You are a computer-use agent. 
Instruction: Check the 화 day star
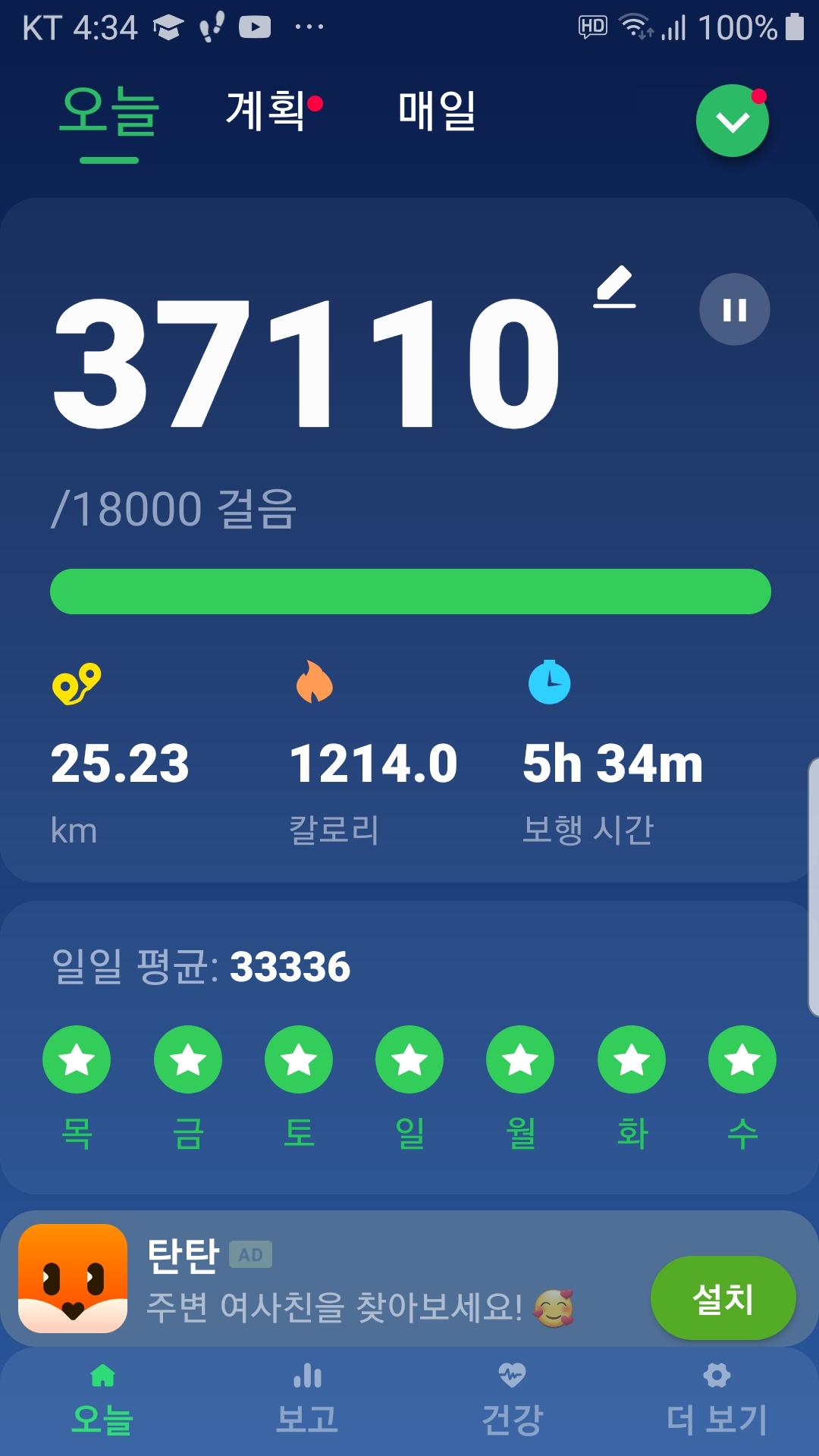click(632, 1059)
